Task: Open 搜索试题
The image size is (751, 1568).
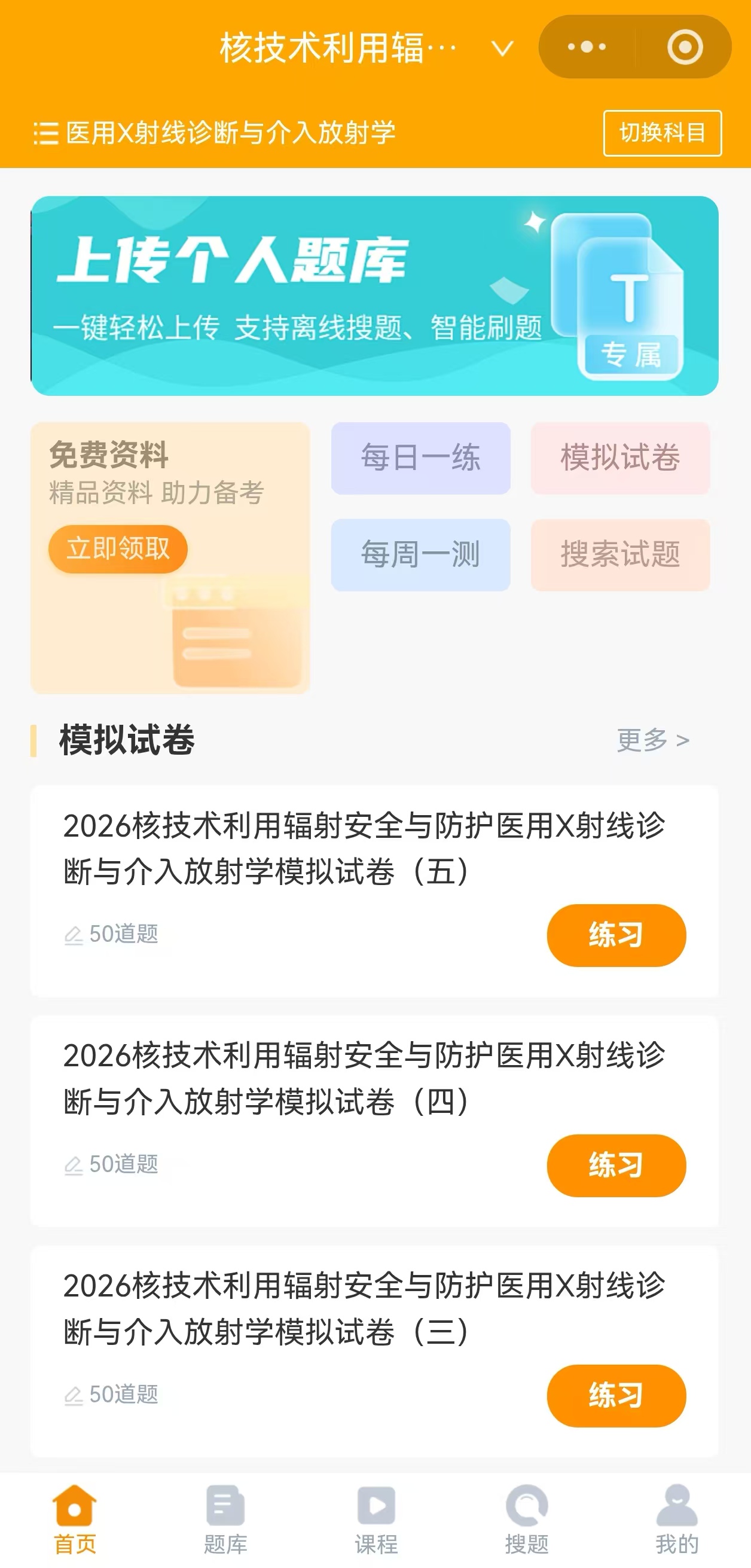Action: click(620, 554)
